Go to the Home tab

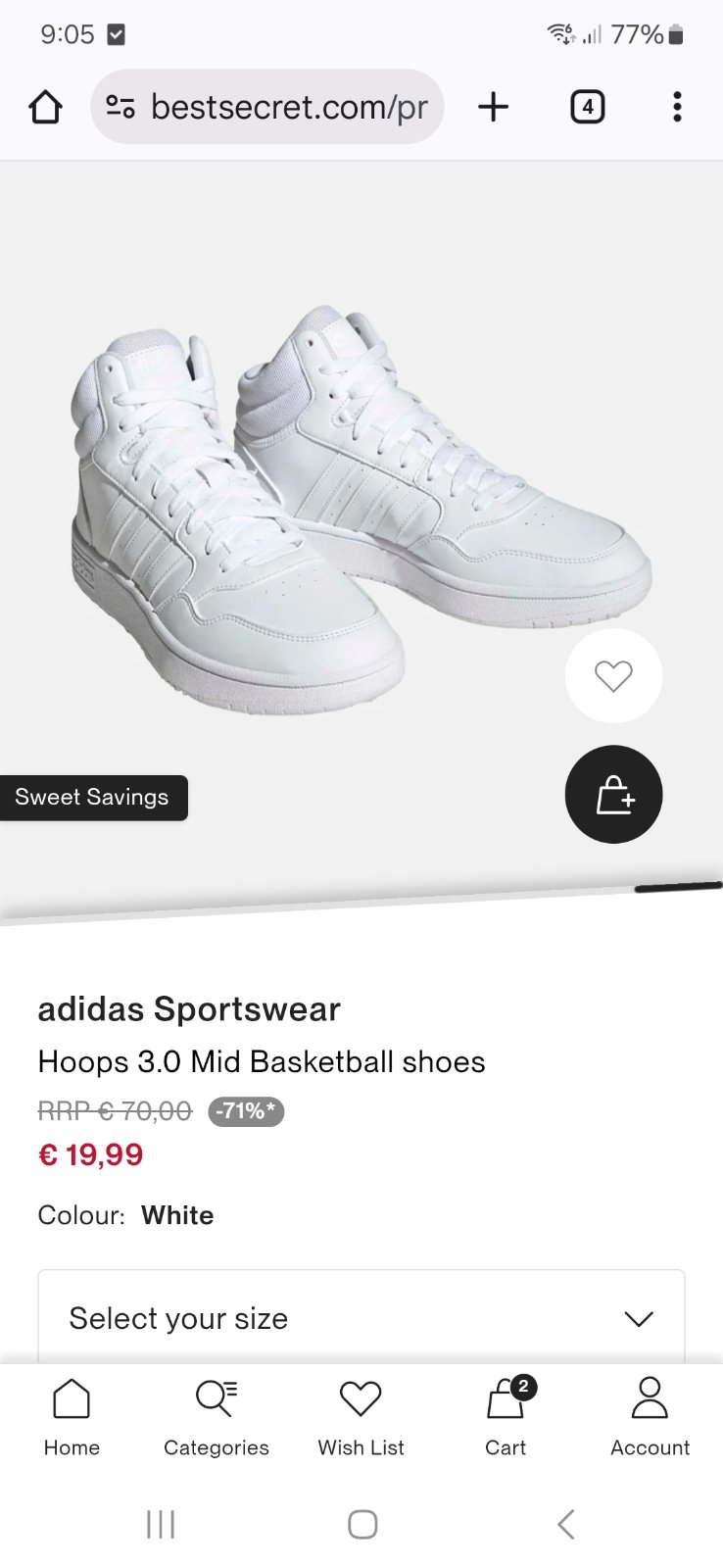tap(72, 1416)
